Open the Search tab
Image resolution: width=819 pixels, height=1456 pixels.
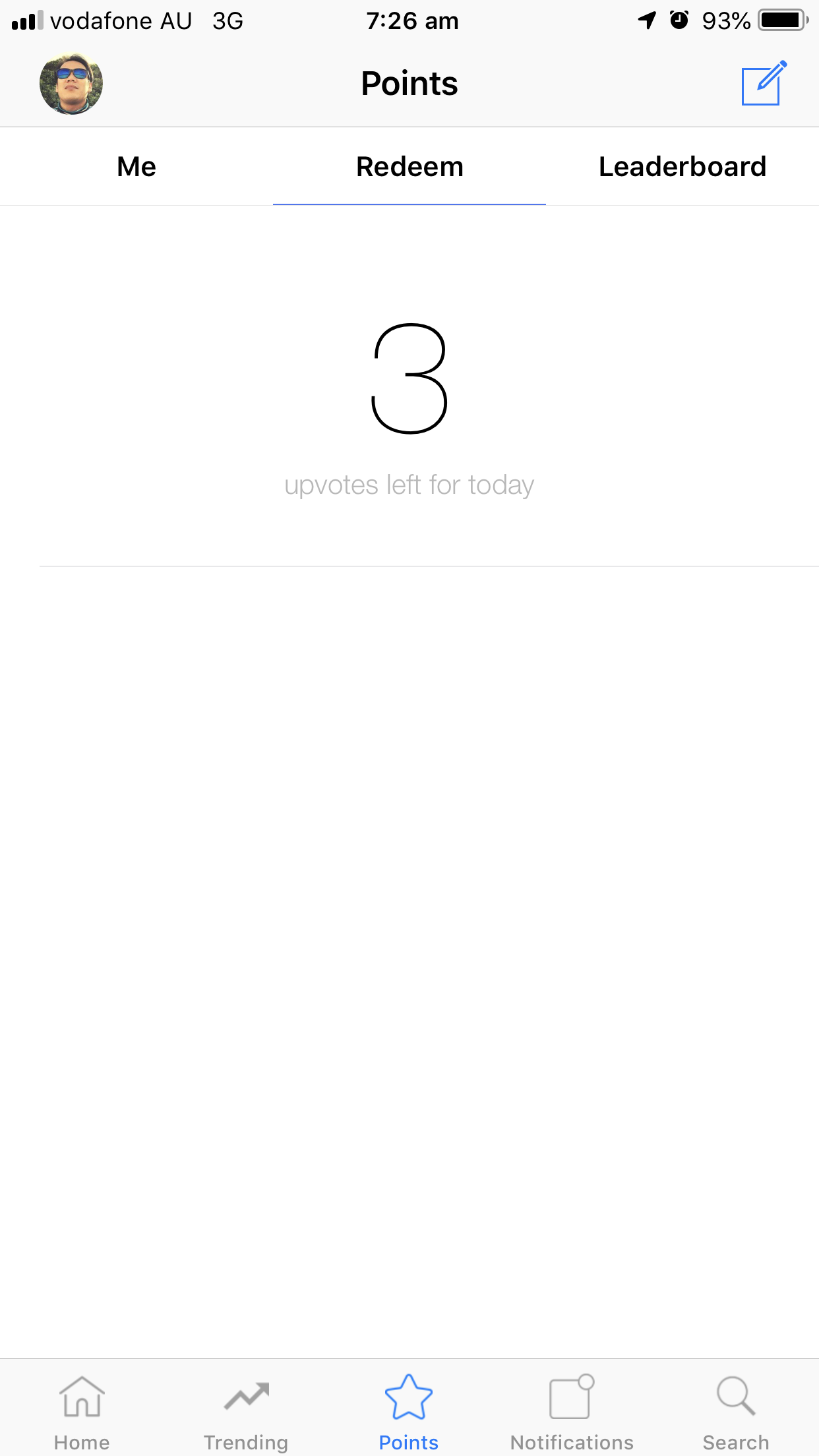click(x=735, y=1411)
